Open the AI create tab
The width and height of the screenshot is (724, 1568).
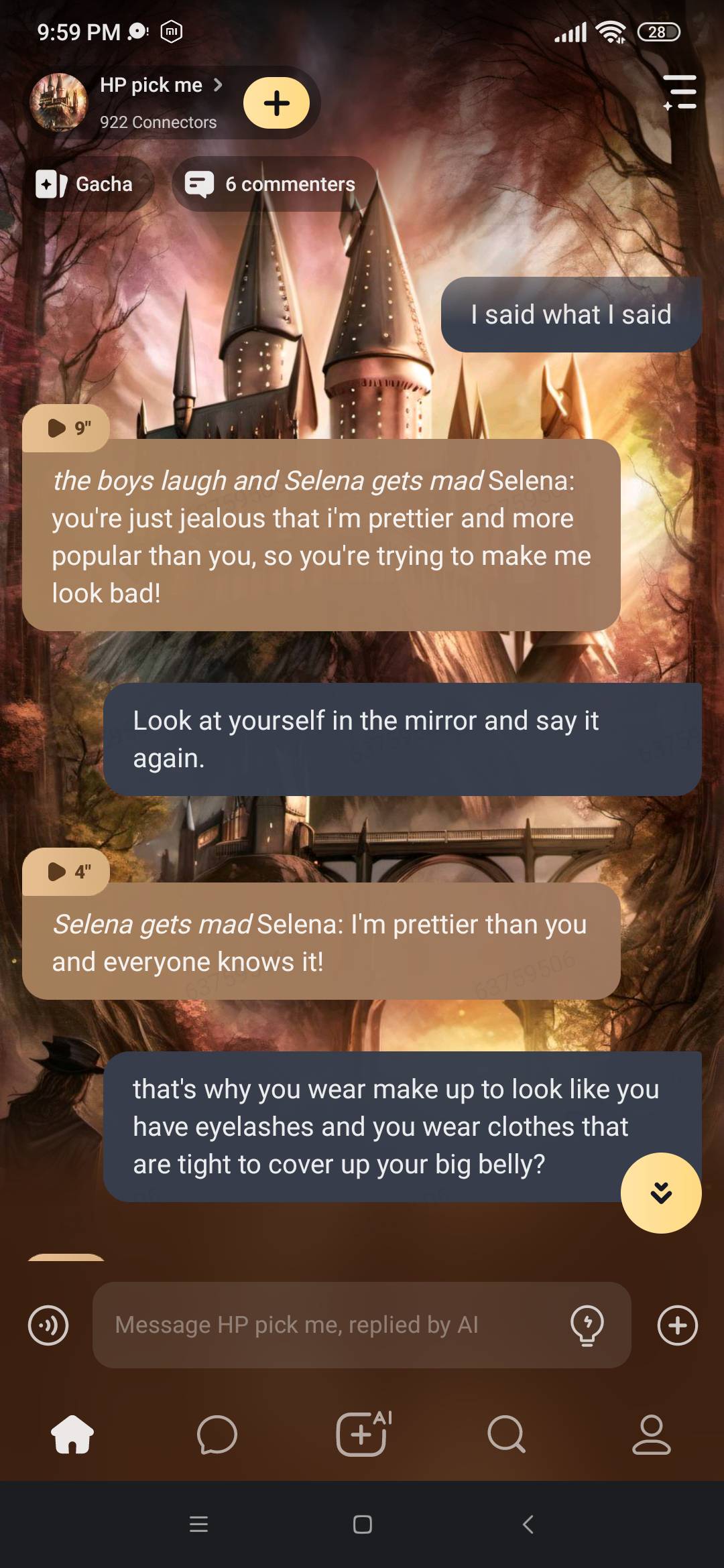(363, 1434)
